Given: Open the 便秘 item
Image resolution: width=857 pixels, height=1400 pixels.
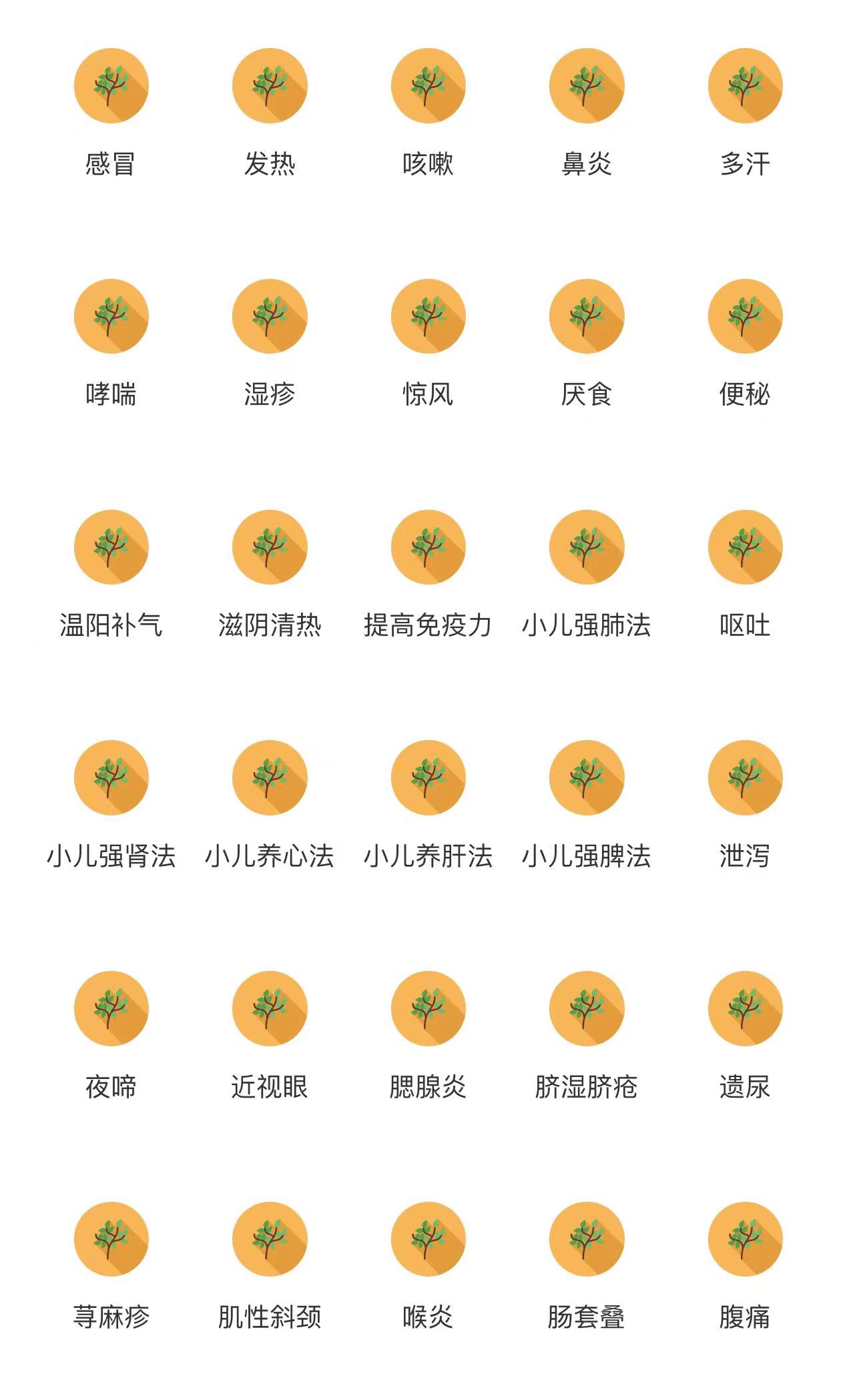Looking at the screenshot, I should (745, 316).
